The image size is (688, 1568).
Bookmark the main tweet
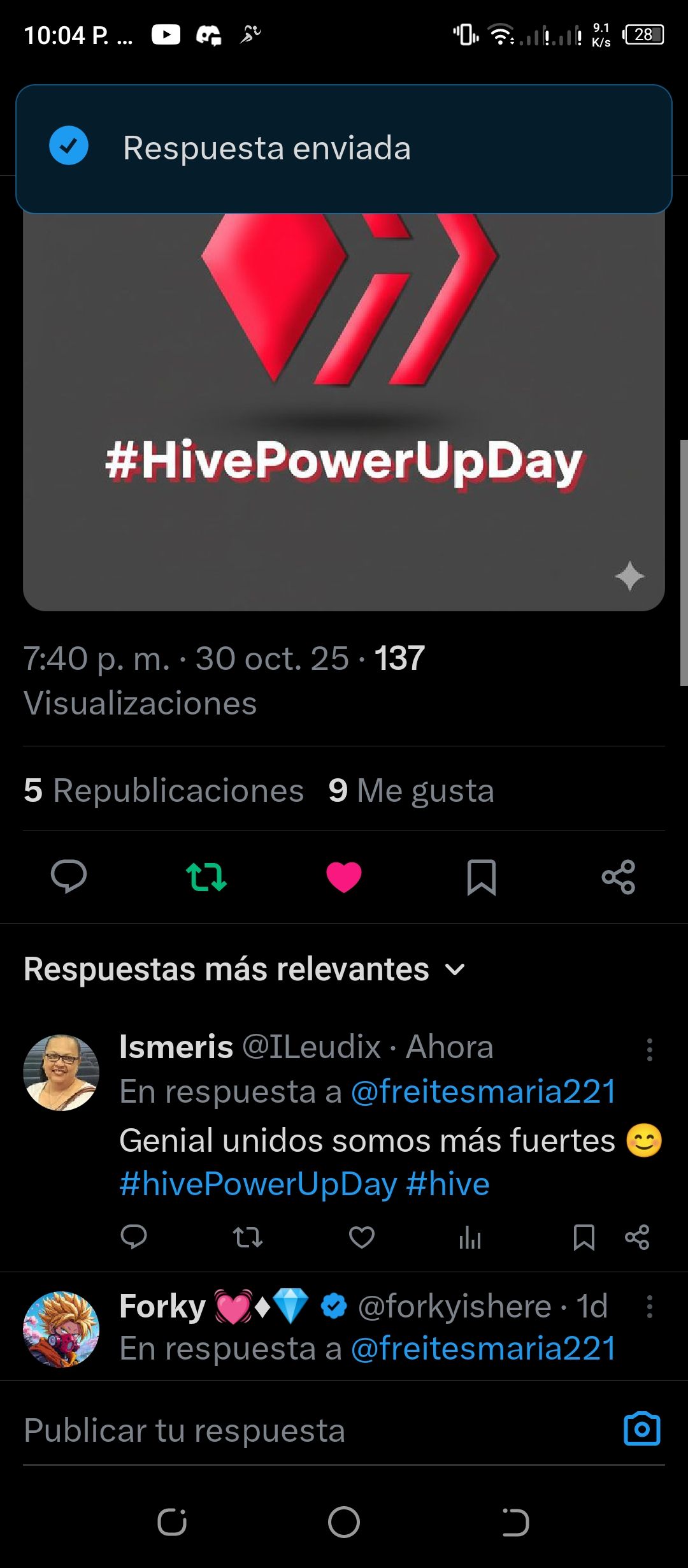click(x=480, y=876)
